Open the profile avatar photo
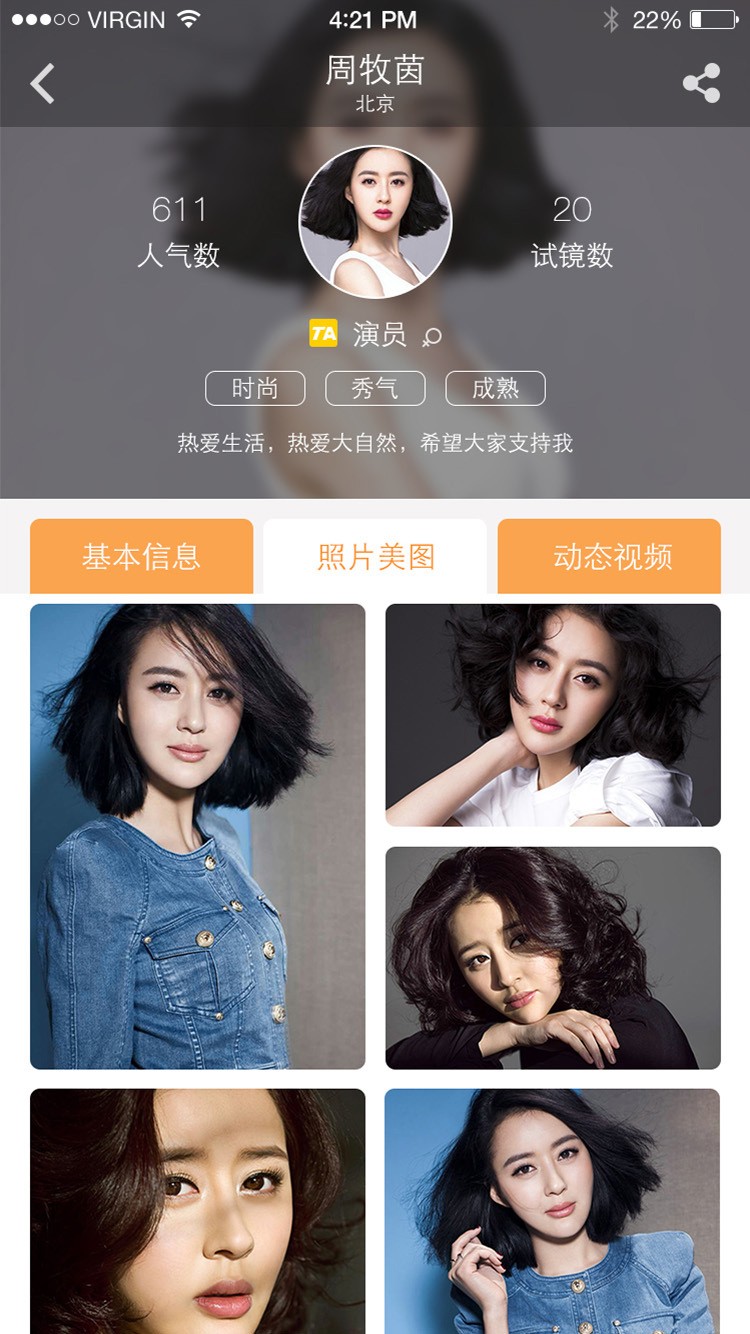The width and height of the screenshot is (750, 1334). click(x=375, y=222)
